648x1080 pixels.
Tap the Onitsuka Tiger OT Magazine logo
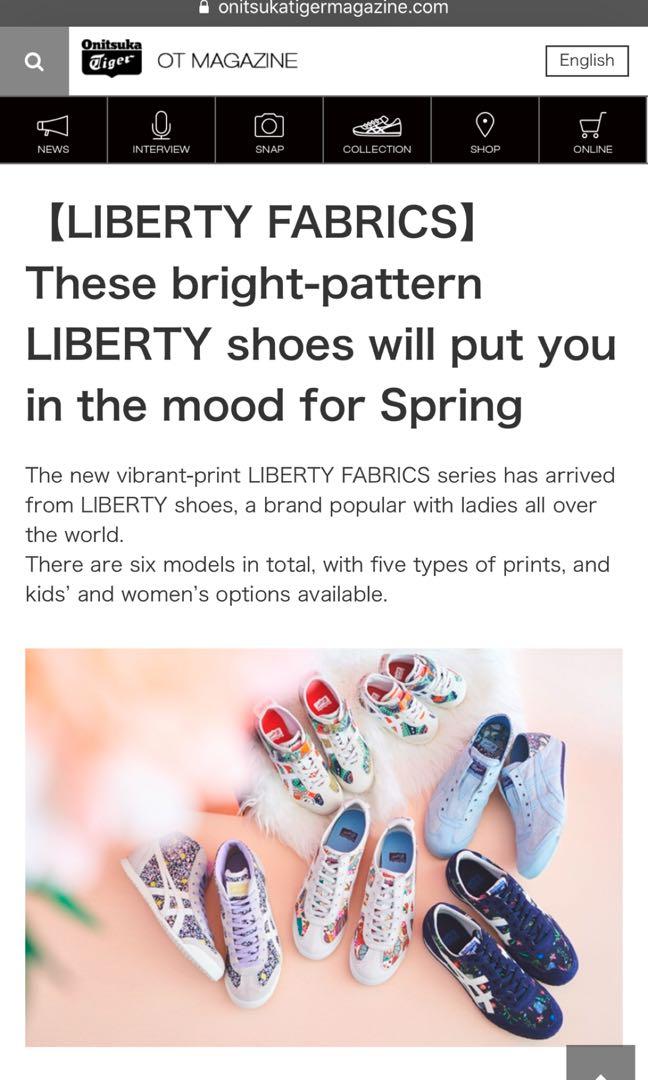188,60
